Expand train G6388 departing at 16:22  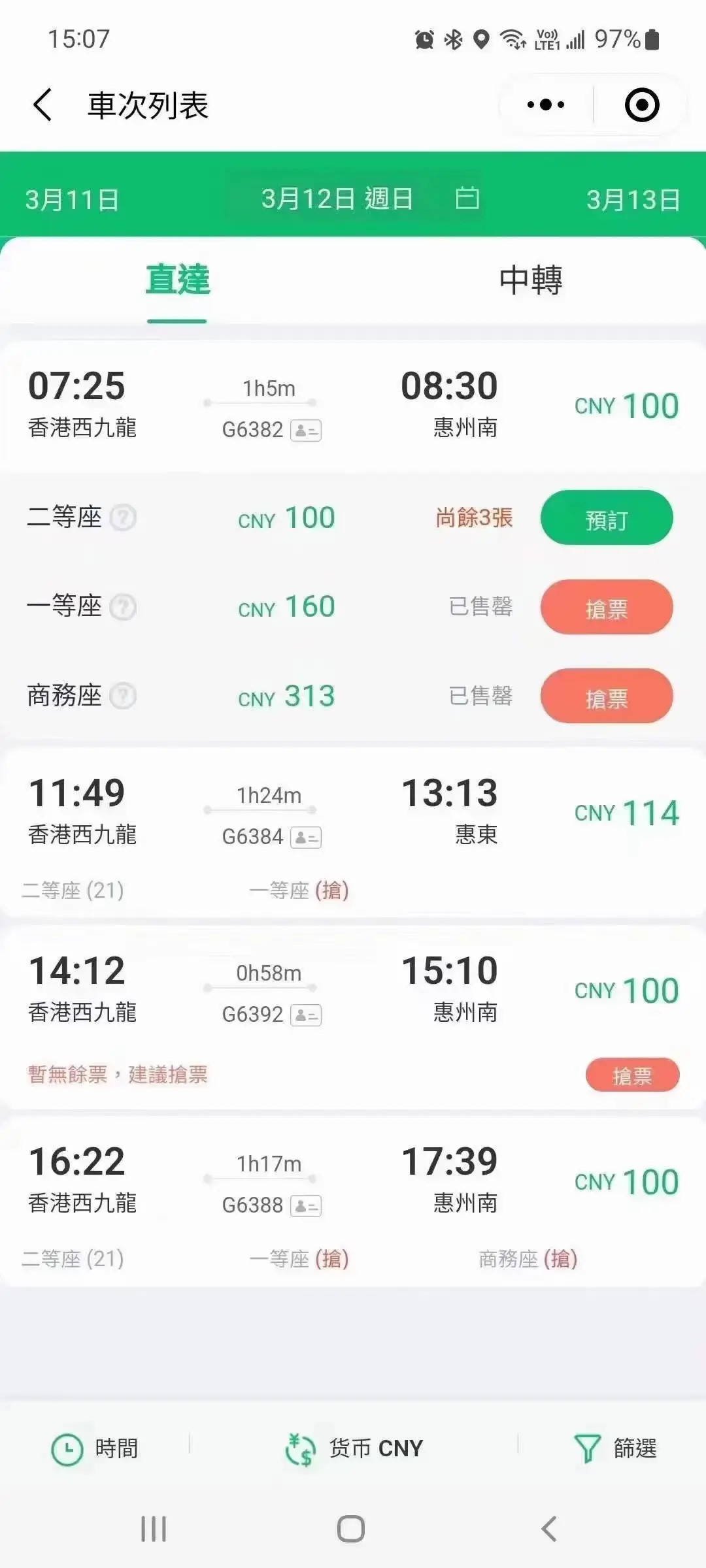click(x=353, y=1183)
